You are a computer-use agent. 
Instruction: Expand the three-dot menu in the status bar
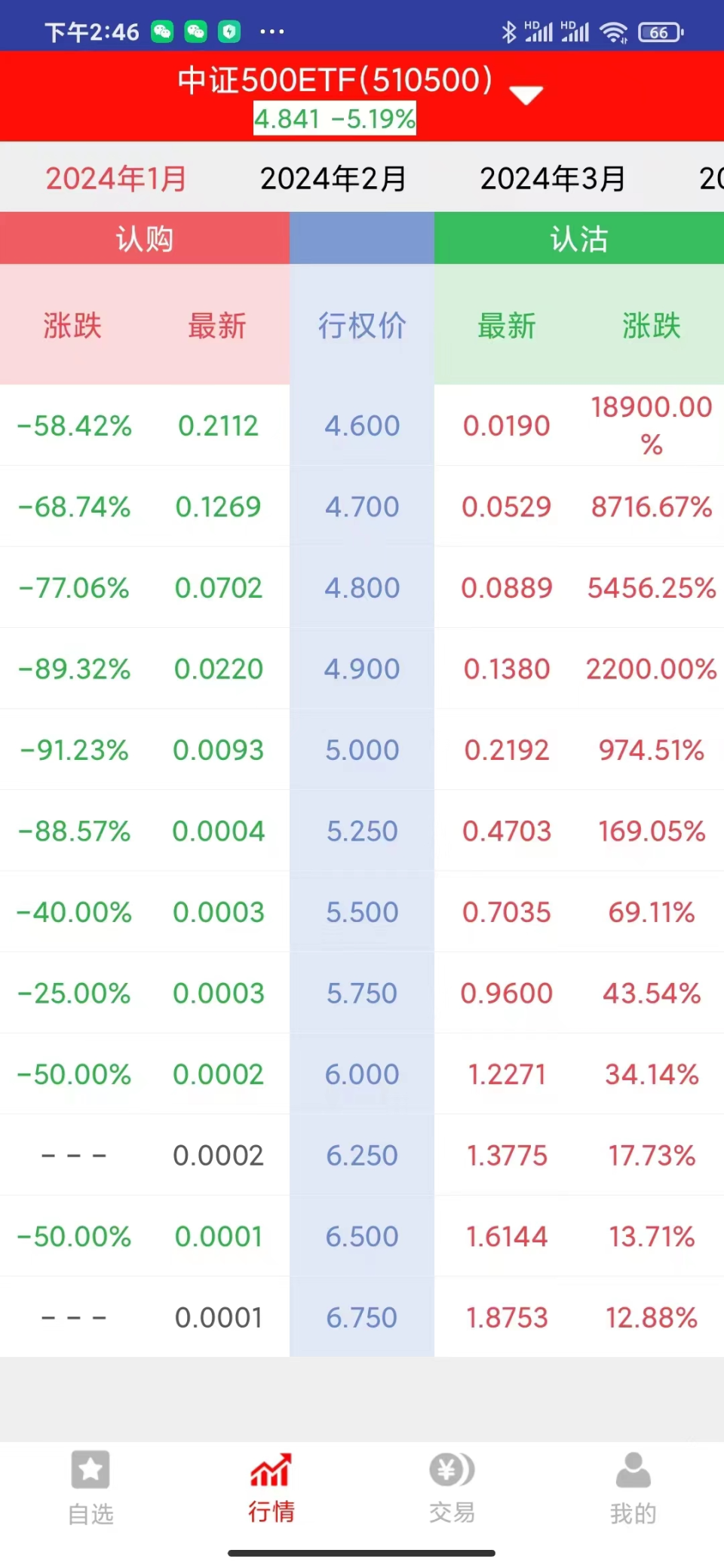[271, 32]
